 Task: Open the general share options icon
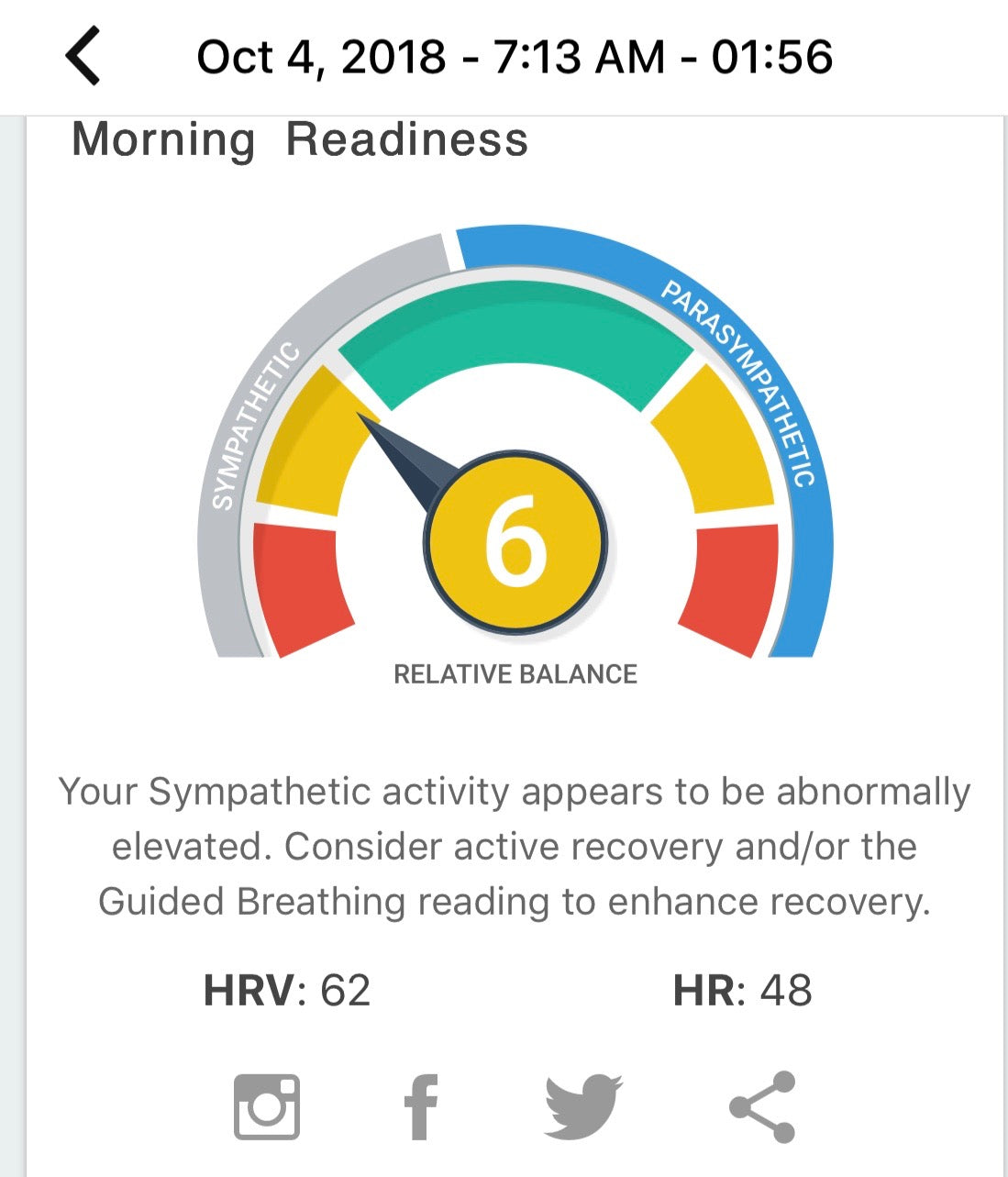(762, 1106)
